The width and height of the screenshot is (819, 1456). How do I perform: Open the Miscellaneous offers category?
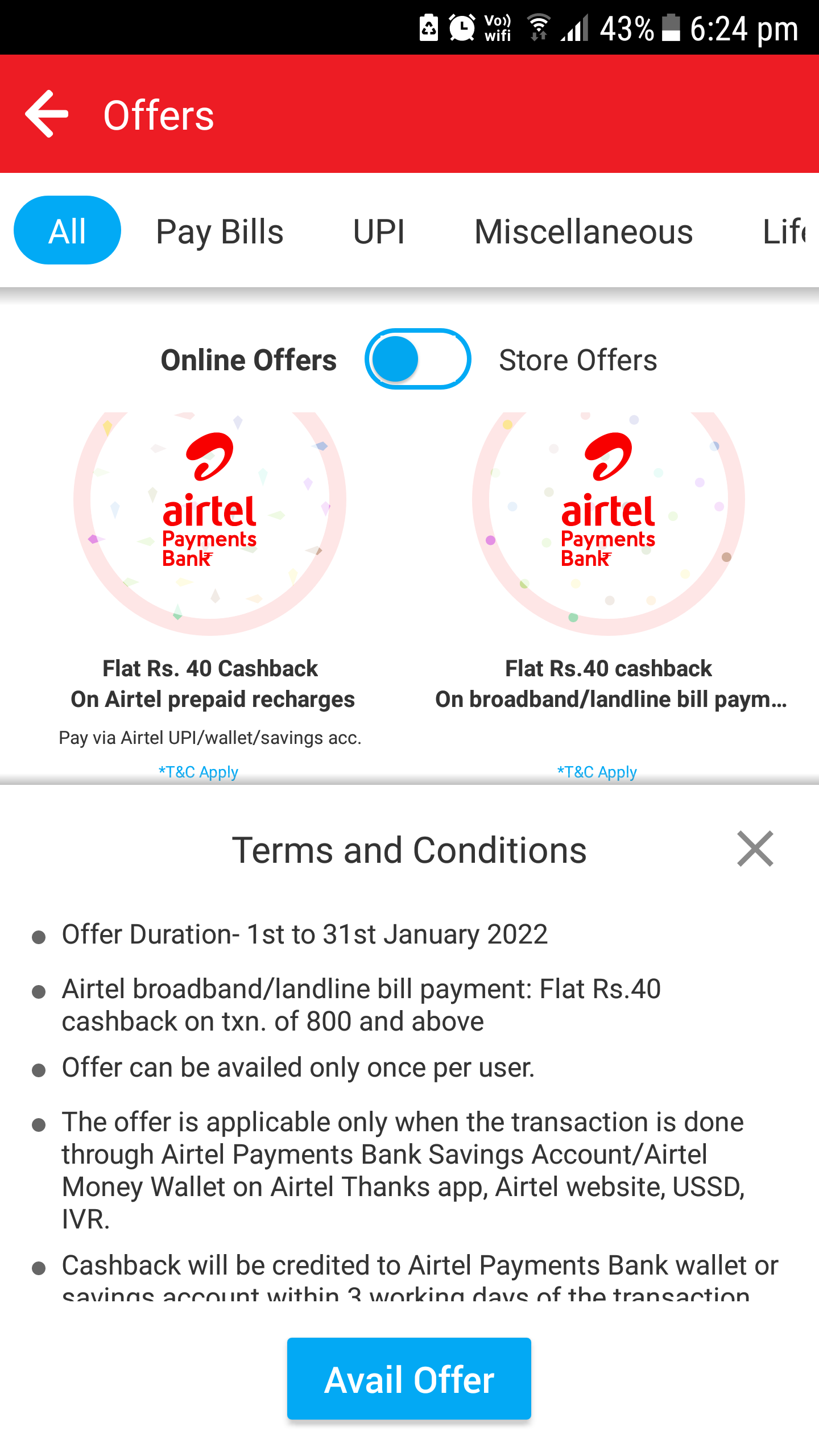[x=584, y=231]
